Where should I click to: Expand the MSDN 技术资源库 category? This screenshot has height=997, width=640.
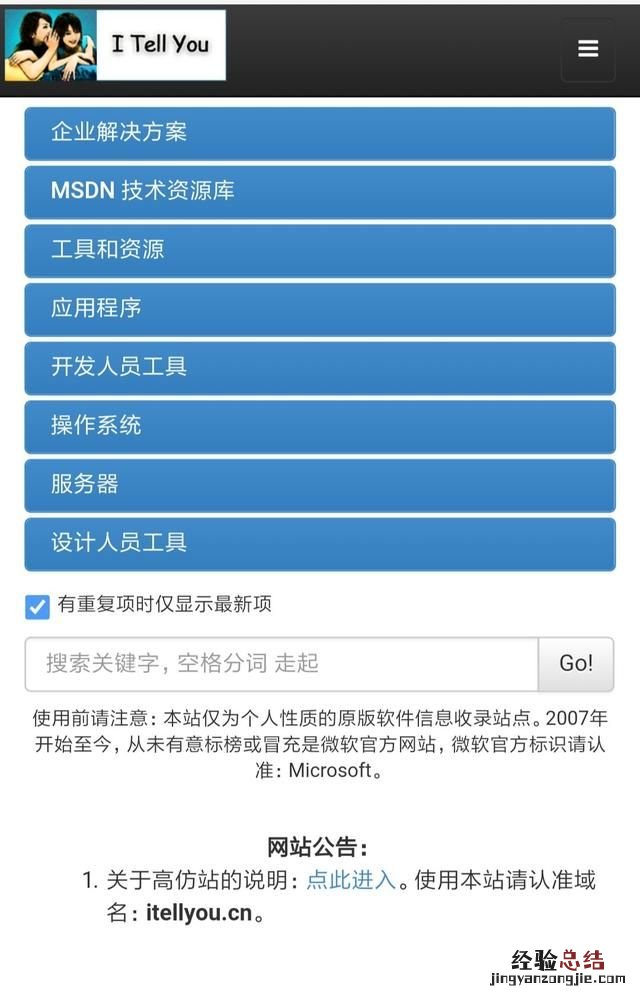[x=319, y=191]
